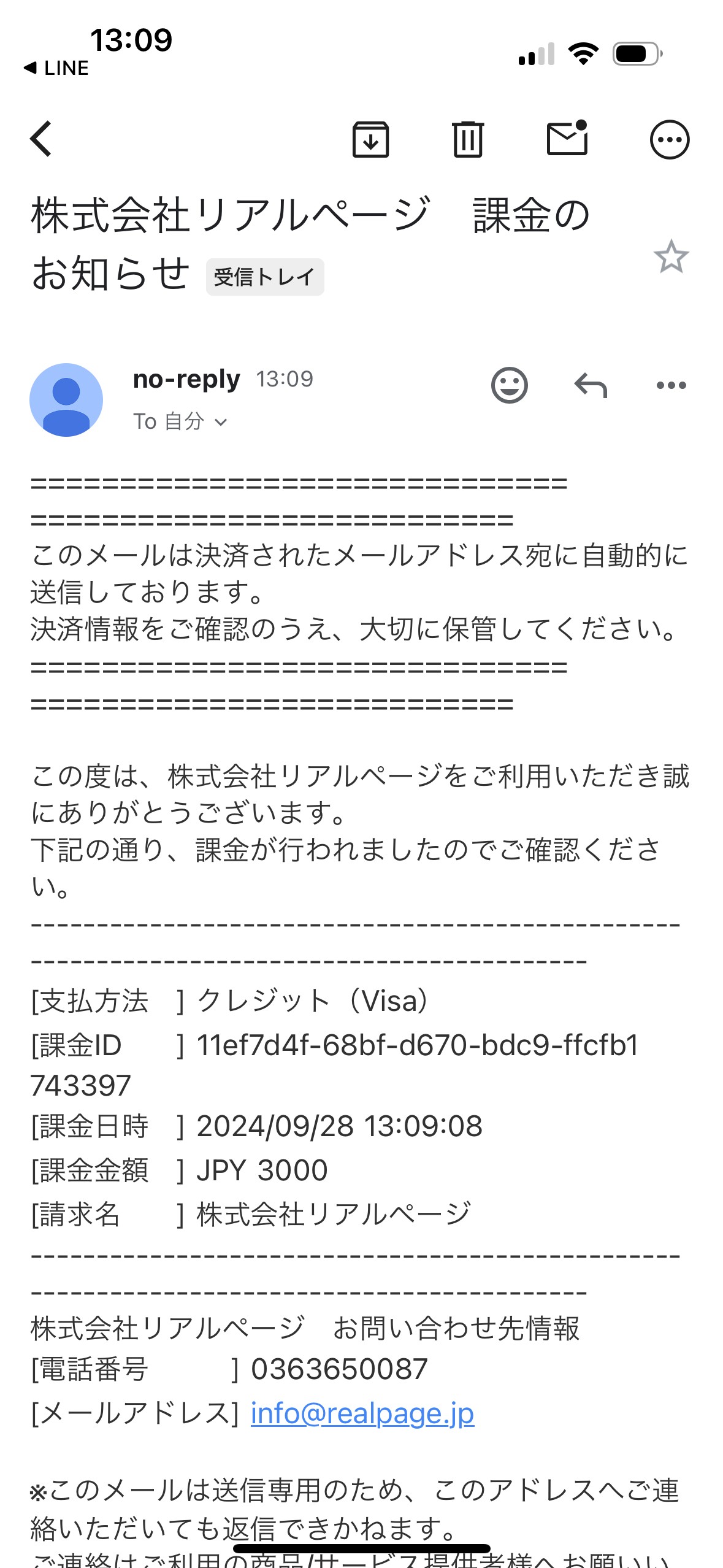Open the message options three-dot menu
This screenshot has height=1568, width=723.
pyautogui.click(x=671, y=385)
